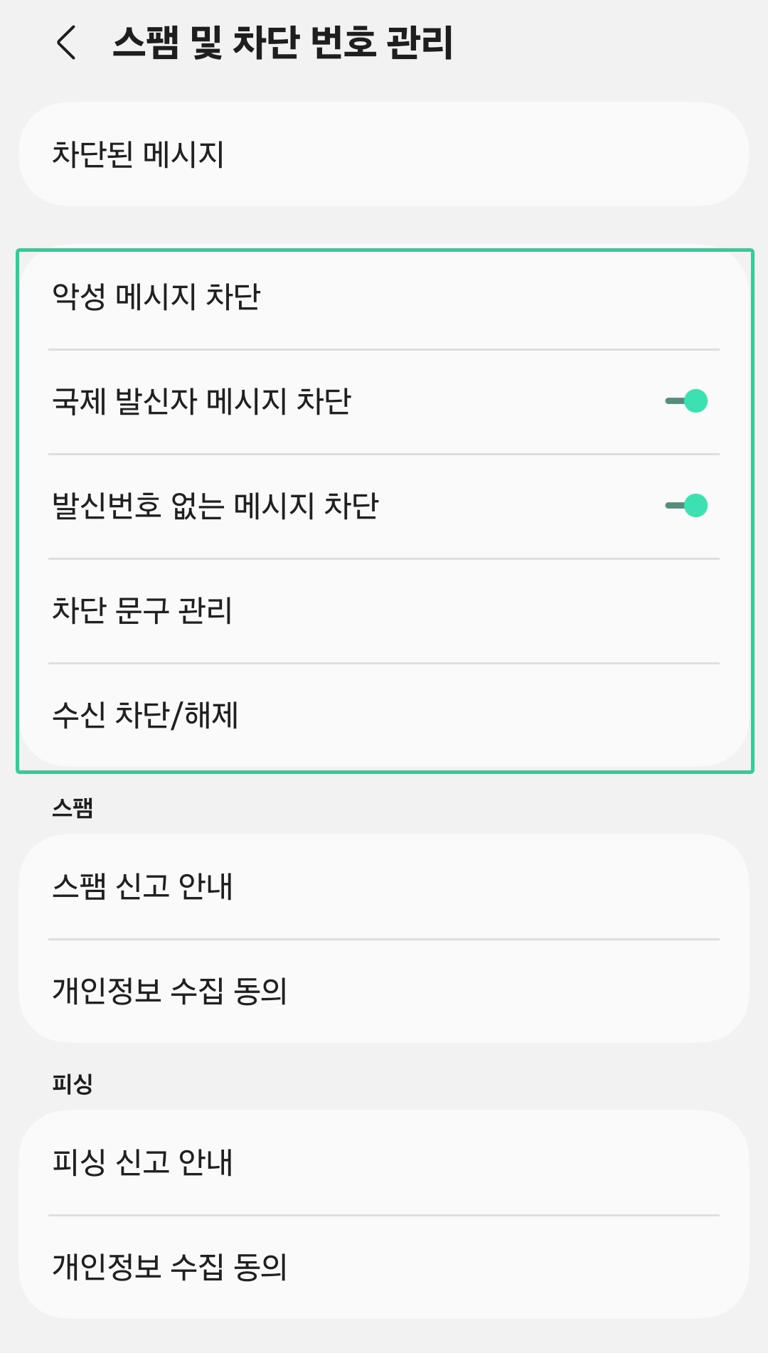The height and width of the screenshot is (1353, 768).
Task: Tap the back arrow to exit settings
Action: coord(66,44)
